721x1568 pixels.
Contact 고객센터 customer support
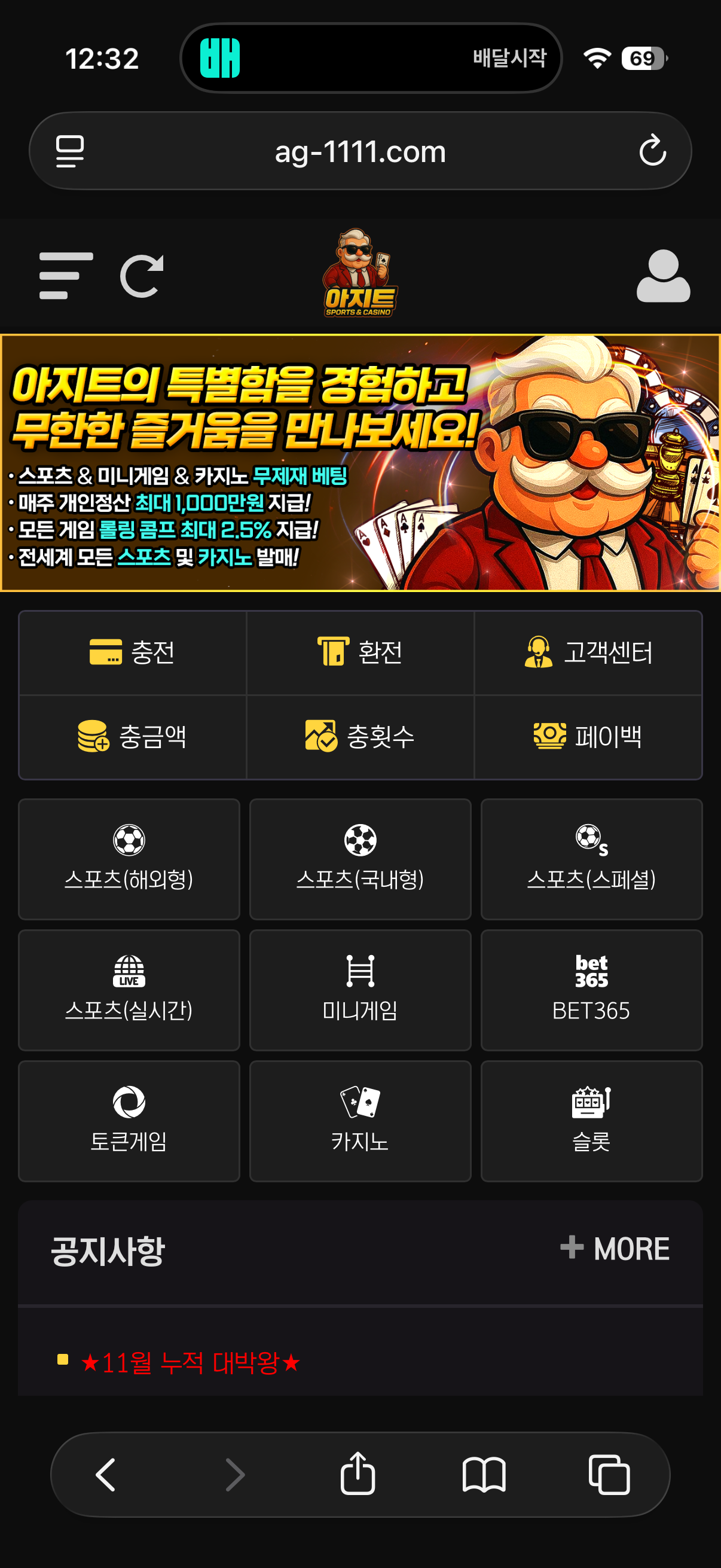588,652
